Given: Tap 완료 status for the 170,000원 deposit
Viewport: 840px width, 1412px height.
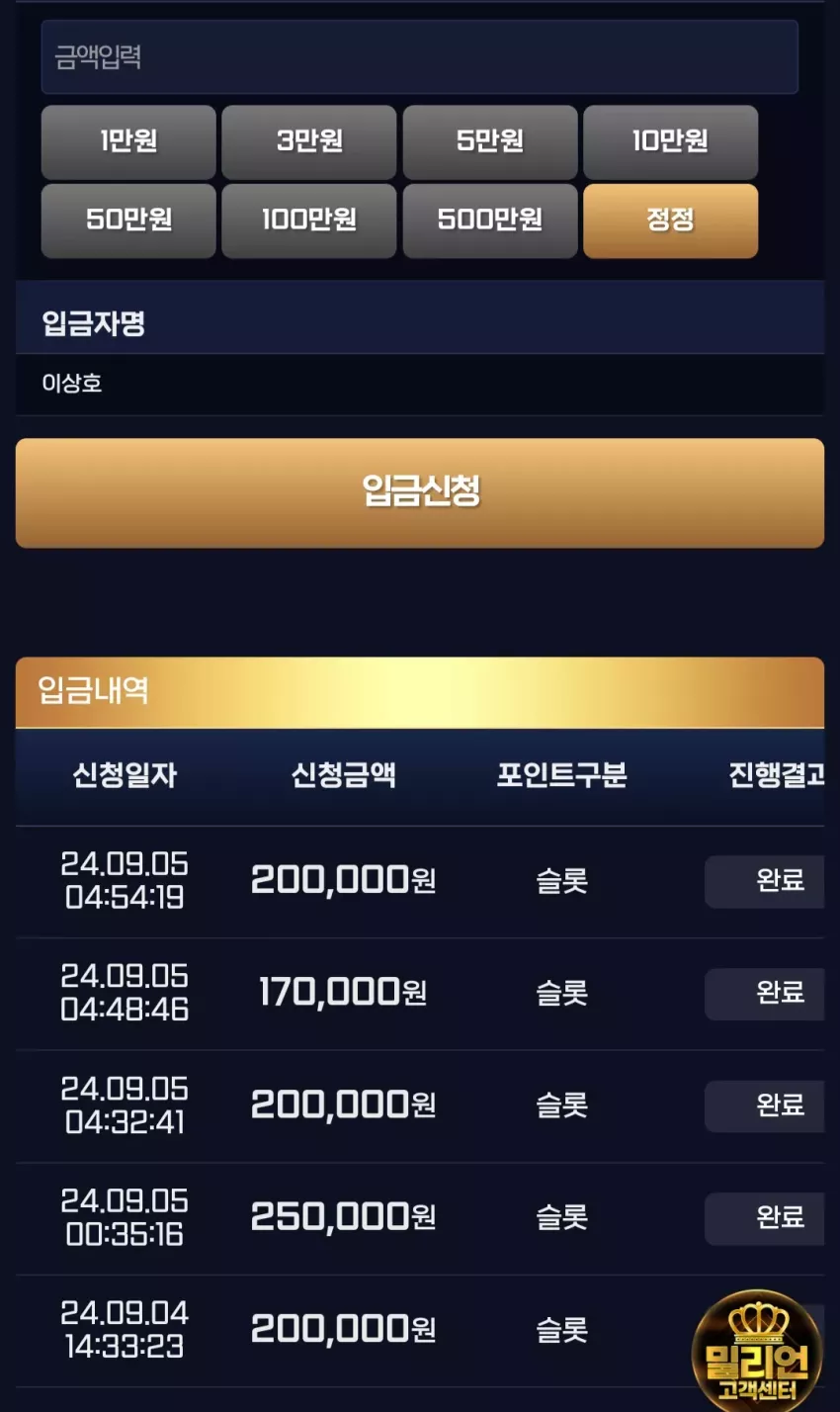Looking at the screenshot, I should point(765,994).
